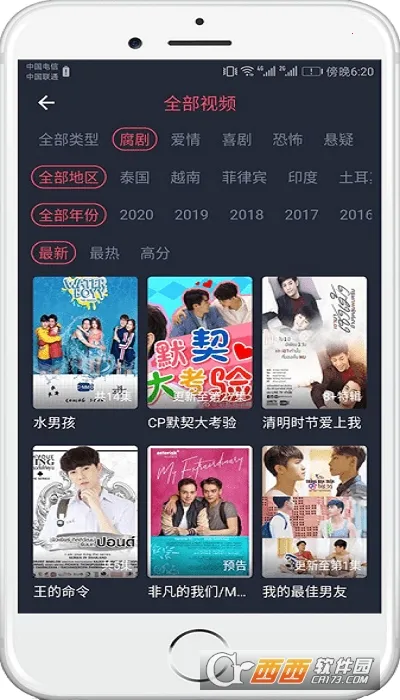Filter by year 2020
This screenshot has height=700, width=400.
click(137, 215)
